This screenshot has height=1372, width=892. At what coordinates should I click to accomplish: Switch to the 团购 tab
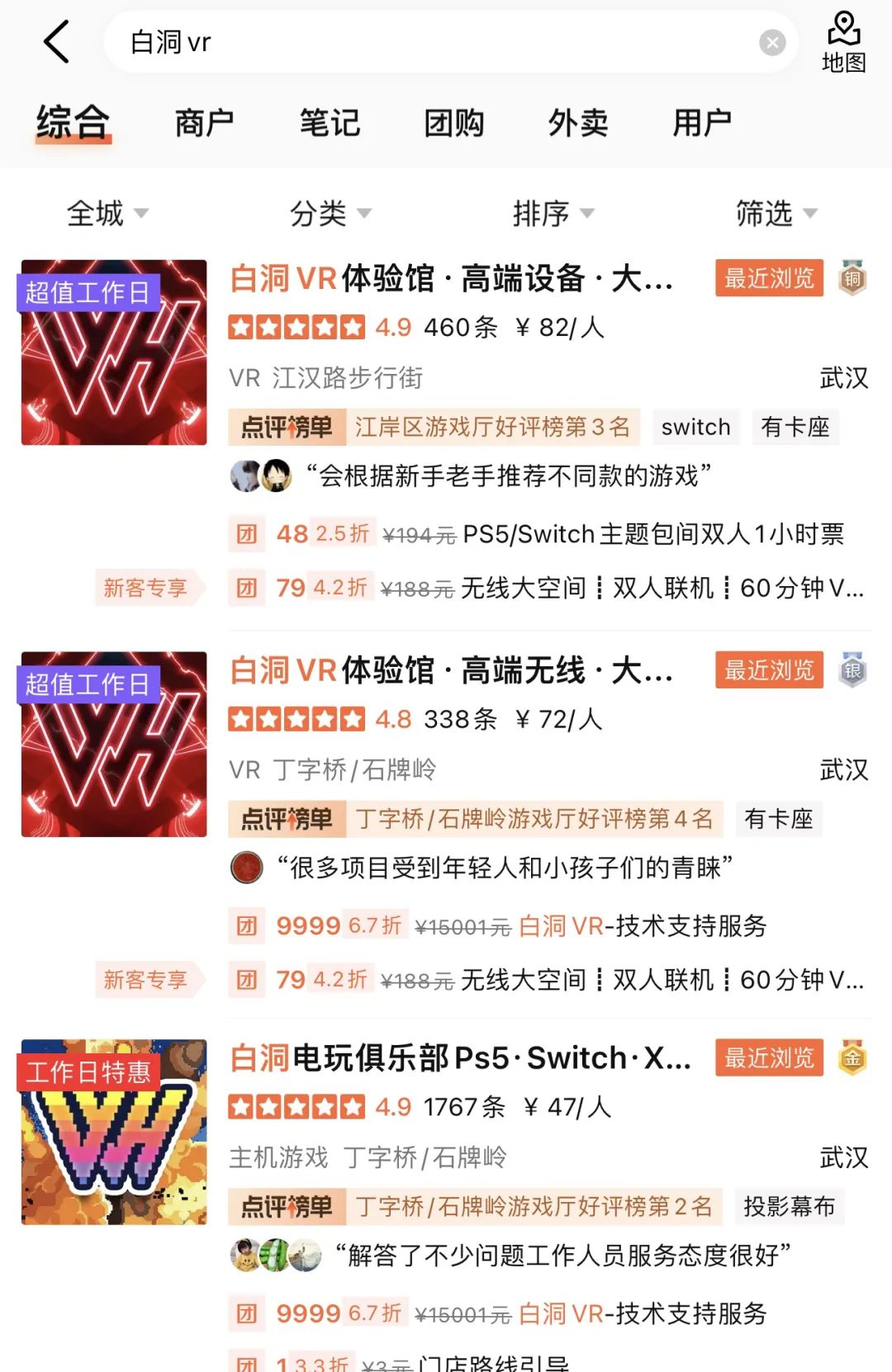[x=453, y=123]
